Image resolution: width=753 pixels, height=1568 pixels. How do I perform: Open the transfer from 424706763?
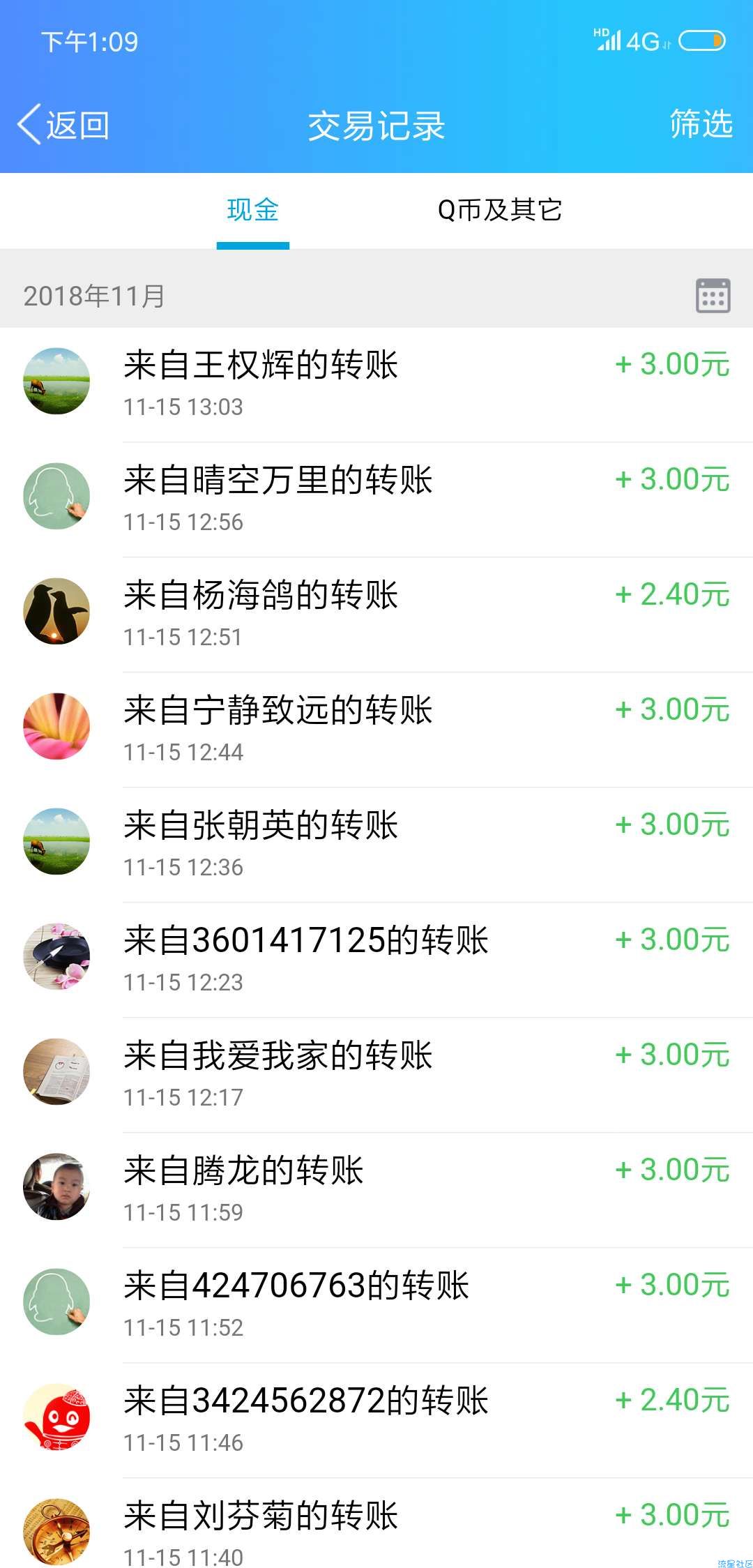tap(376, 1304)
